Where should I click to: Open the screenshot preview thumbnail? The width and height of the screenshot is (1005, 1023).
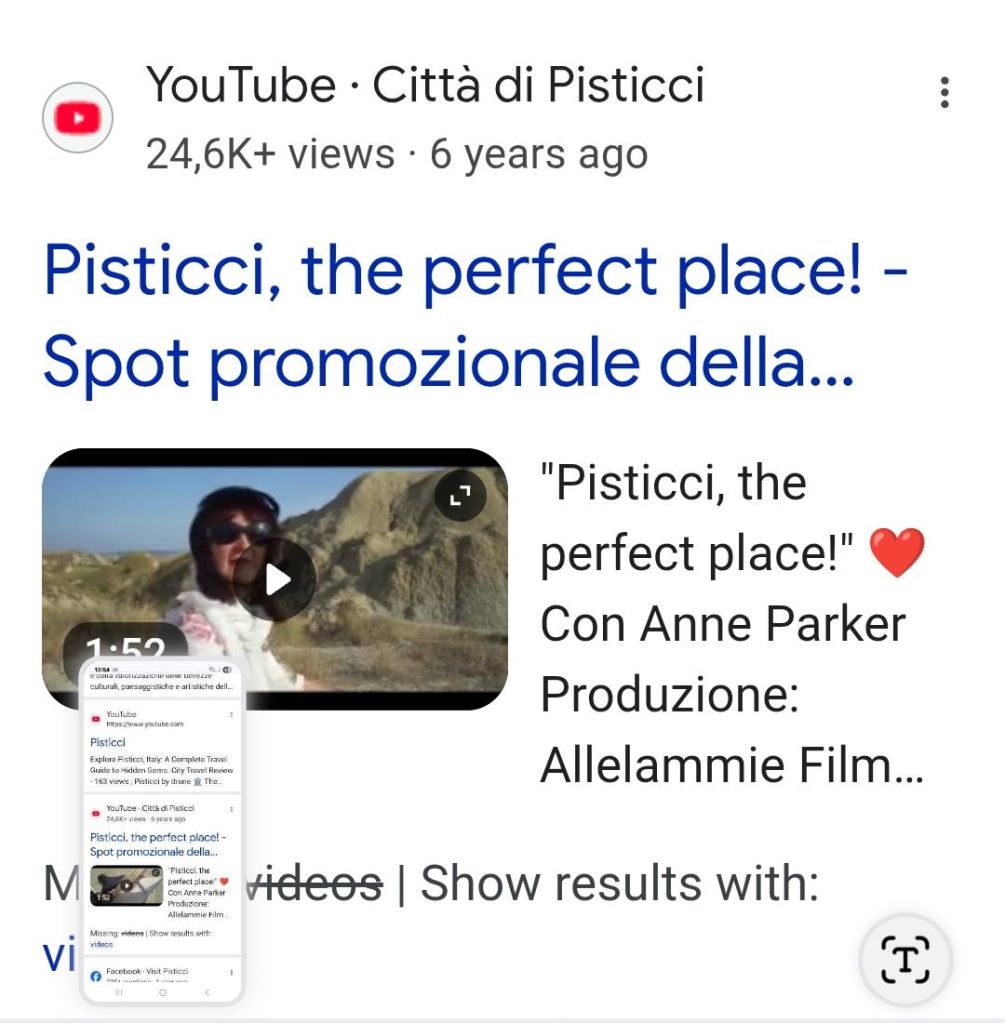coord(162,830)
